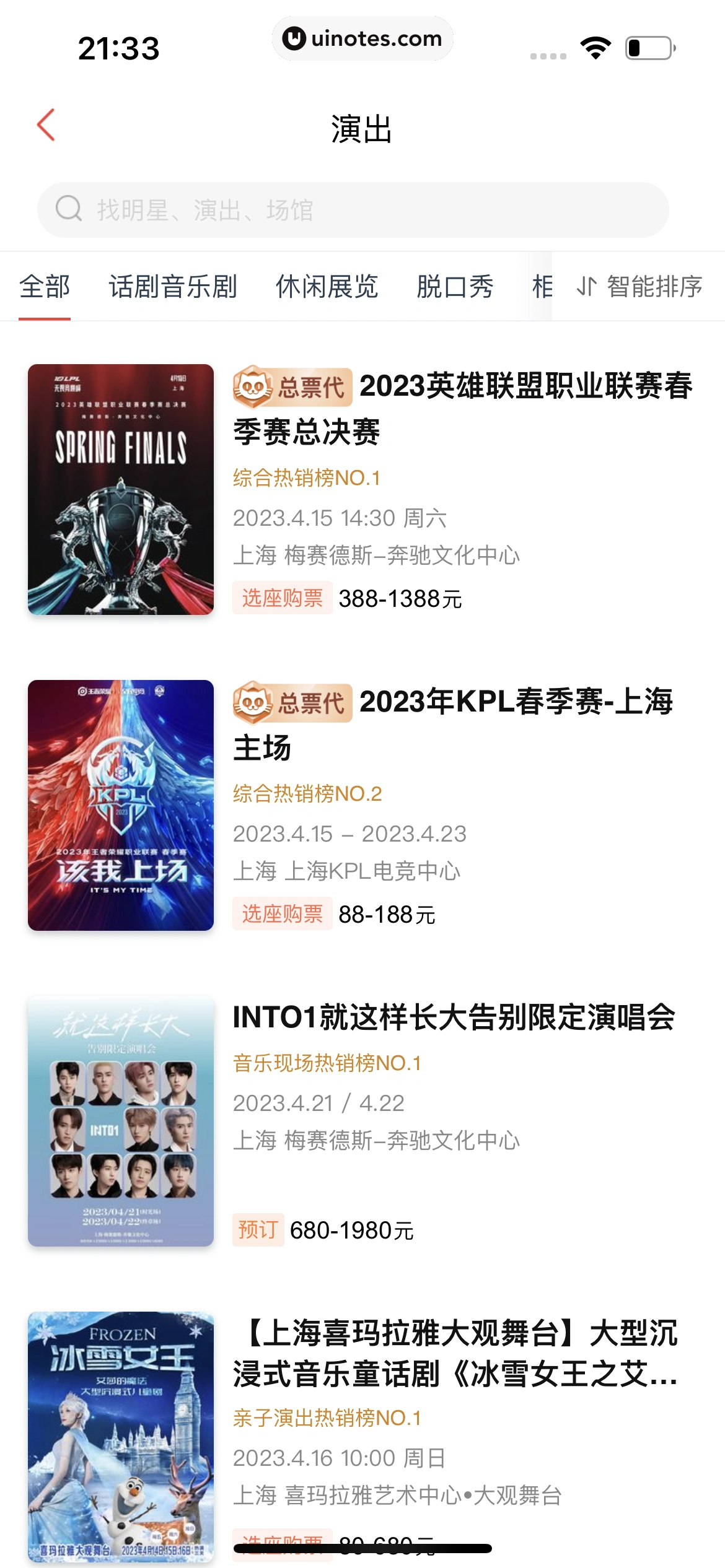The width and height of the screenshot is (725, 1568).
Task: Open the 智能排序 sort dropdown
Action: coord(639,287)
